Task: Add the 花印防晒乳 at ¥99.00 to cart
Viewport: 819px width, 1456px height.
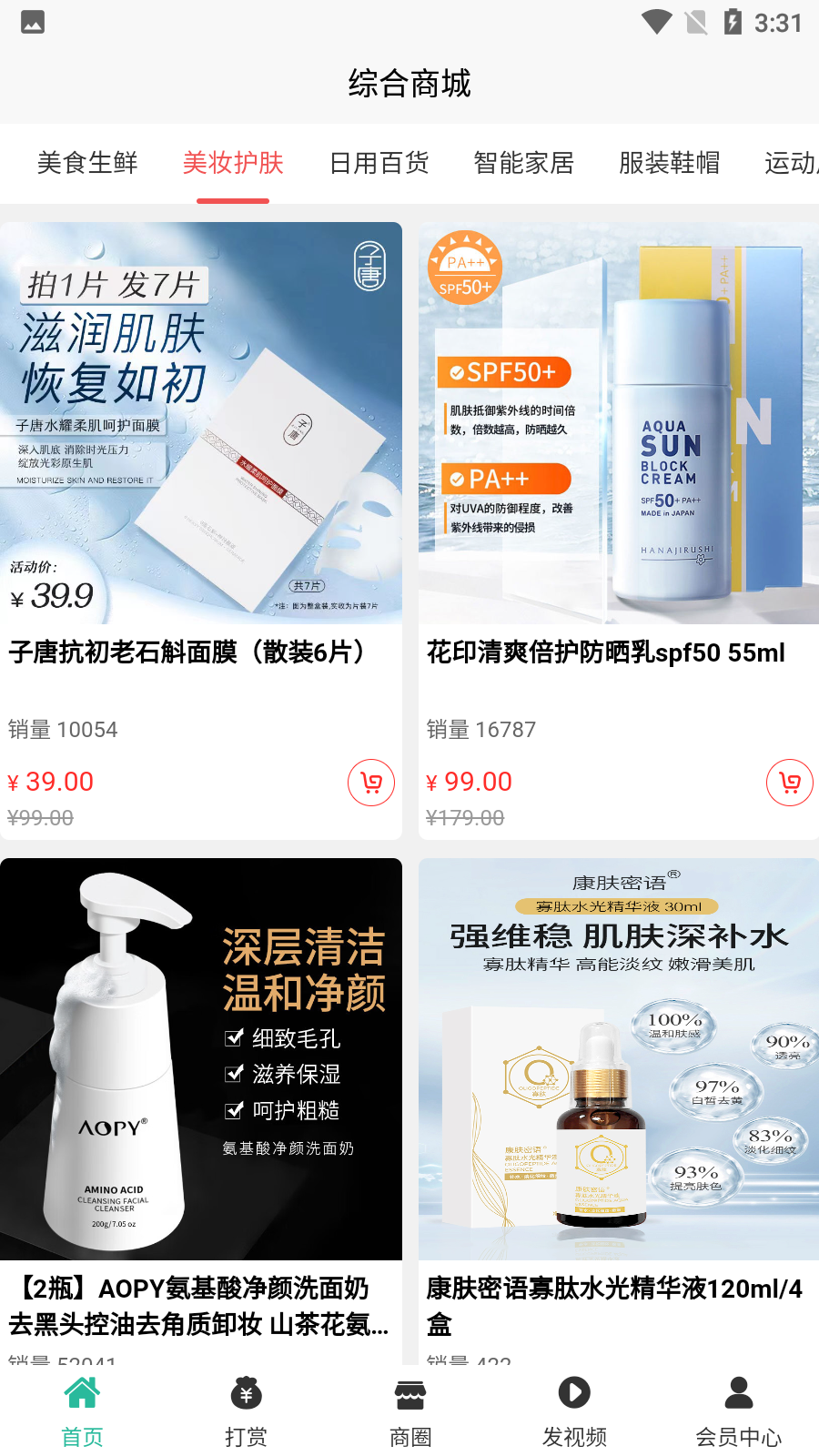Action: (790, 783)
